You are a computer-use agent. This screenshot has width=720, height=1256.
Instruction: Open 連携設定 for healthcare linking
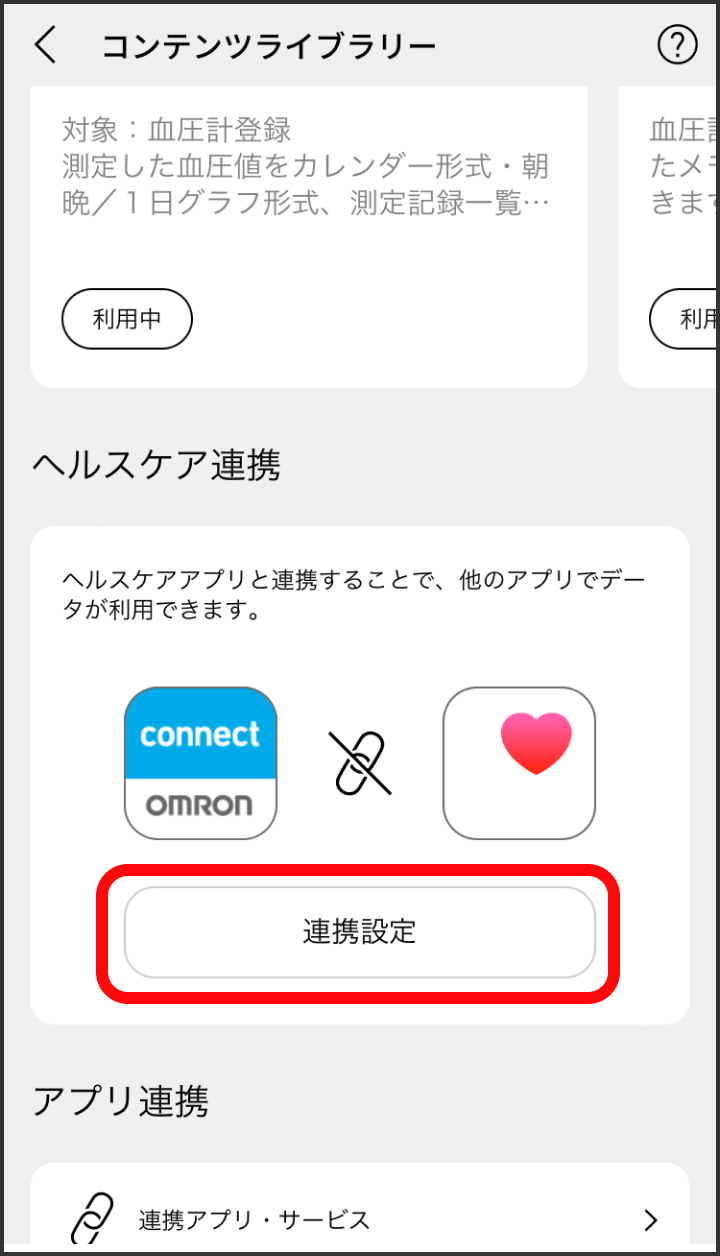[359, 932]
